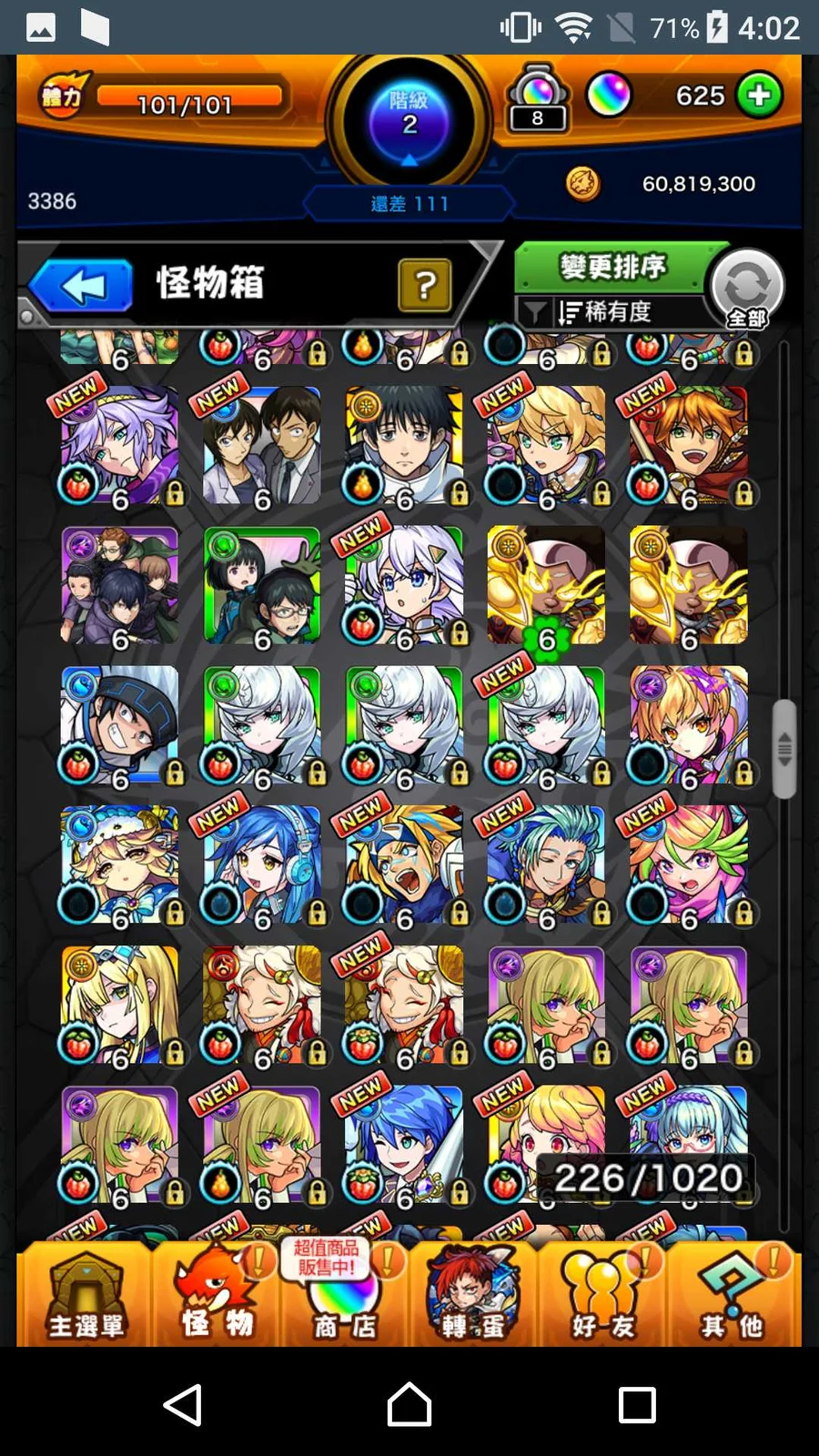Add orbs with the green plus button

point(759,96)
